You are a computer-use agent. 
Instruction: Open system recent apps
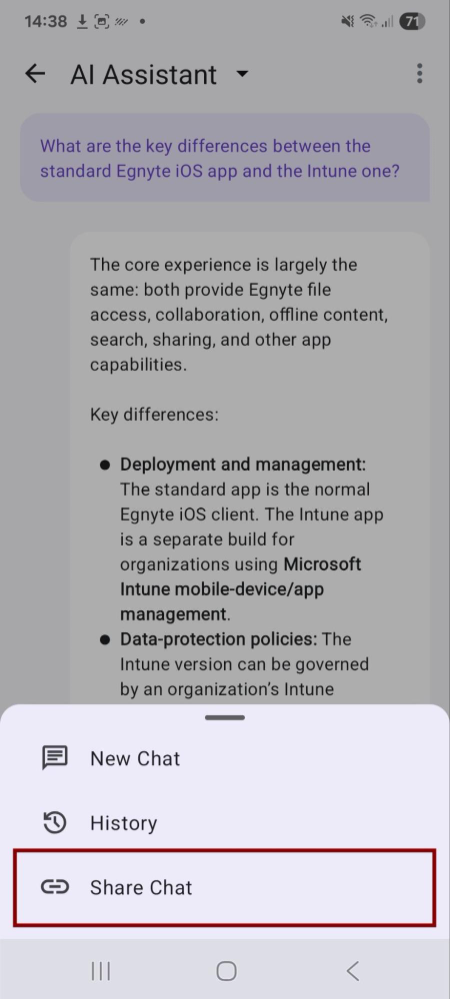click(x=100, y=971)
